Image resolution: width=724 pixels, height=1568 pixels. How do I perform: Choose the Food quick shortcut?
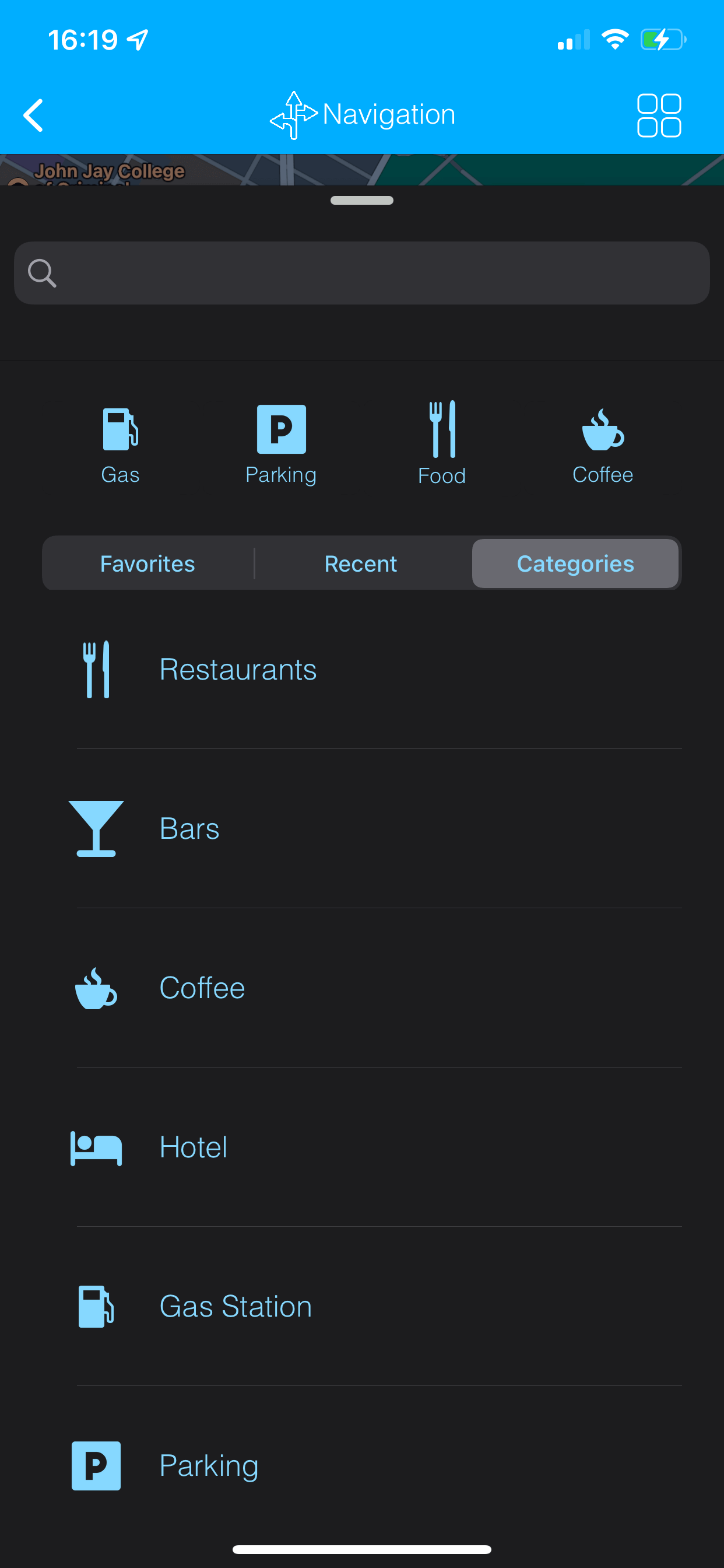442,444
